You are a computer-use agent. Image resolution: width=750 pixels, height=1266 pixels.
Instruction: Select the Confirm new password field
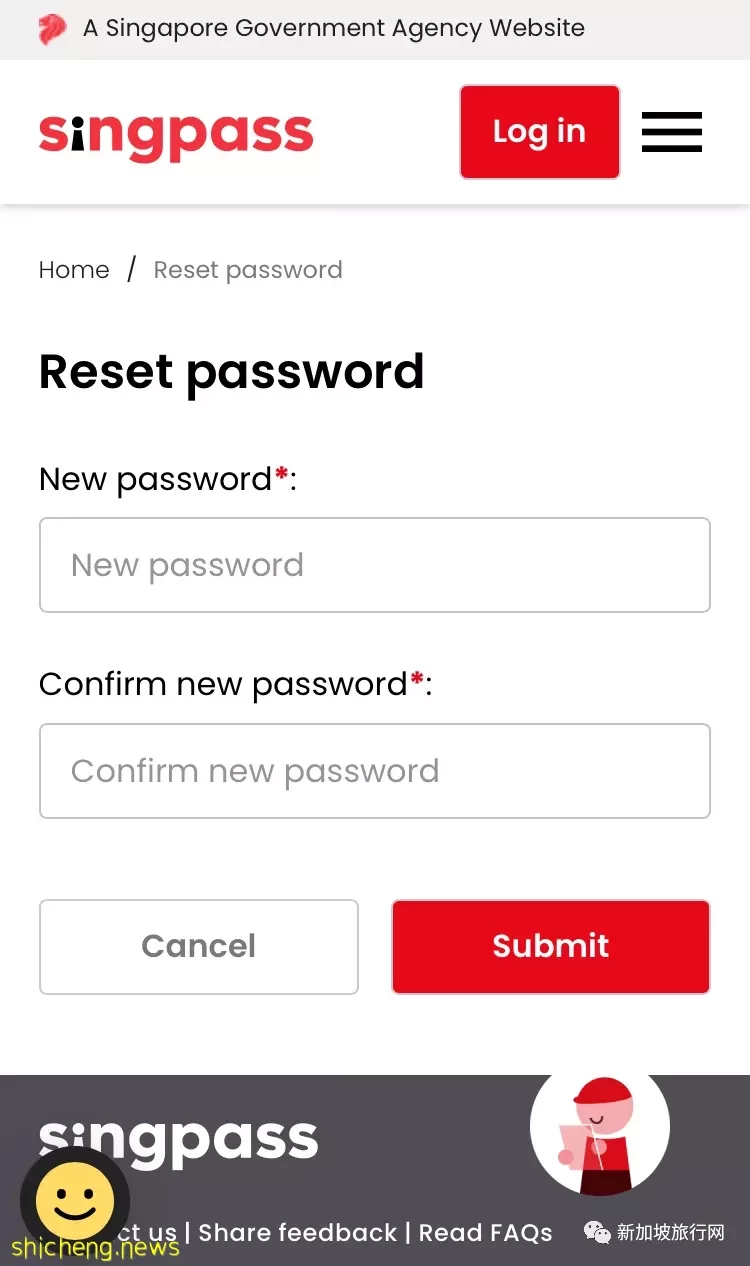pos(375,771)
